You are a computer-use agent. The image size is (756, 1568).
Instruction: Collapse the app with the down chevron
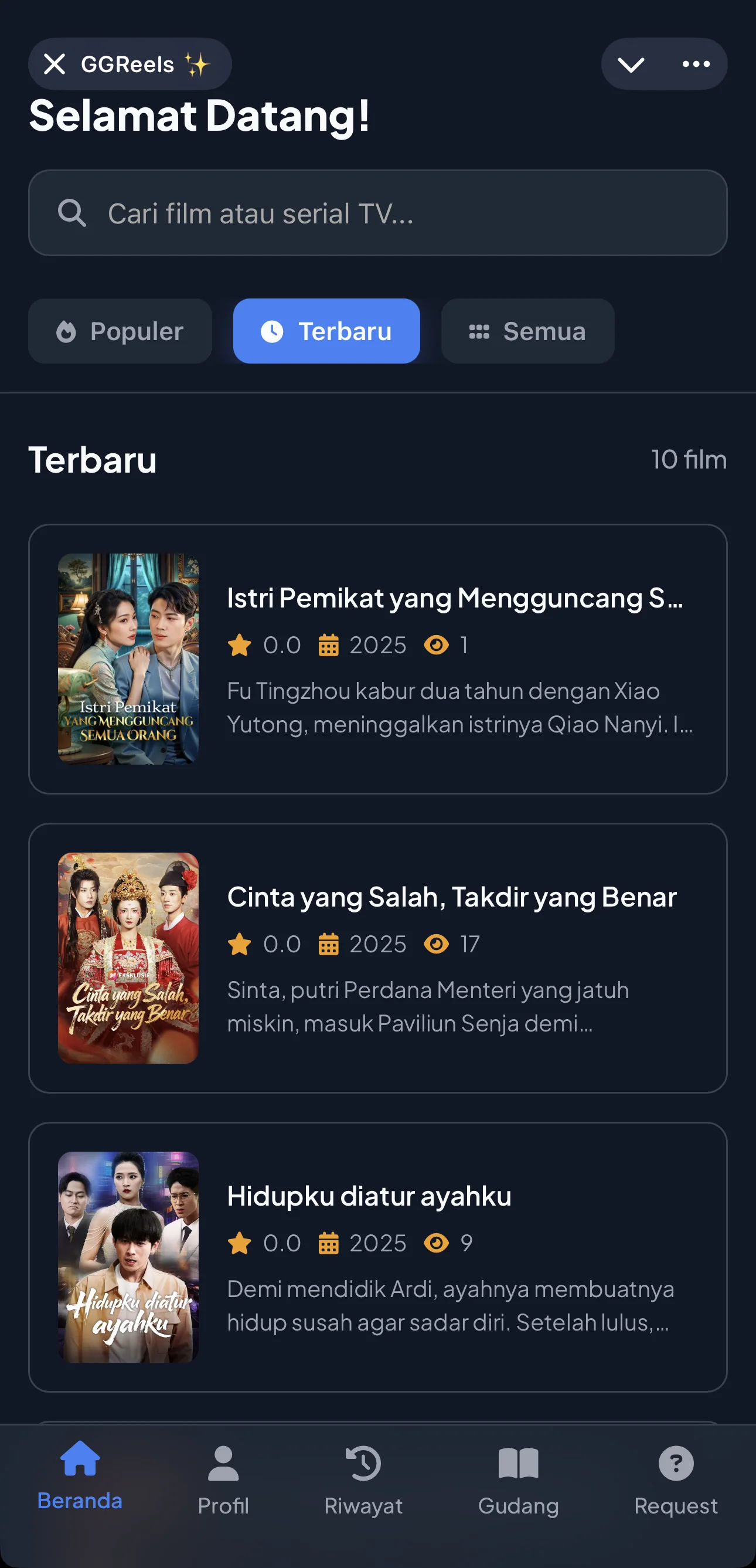[x=631, y=65]
